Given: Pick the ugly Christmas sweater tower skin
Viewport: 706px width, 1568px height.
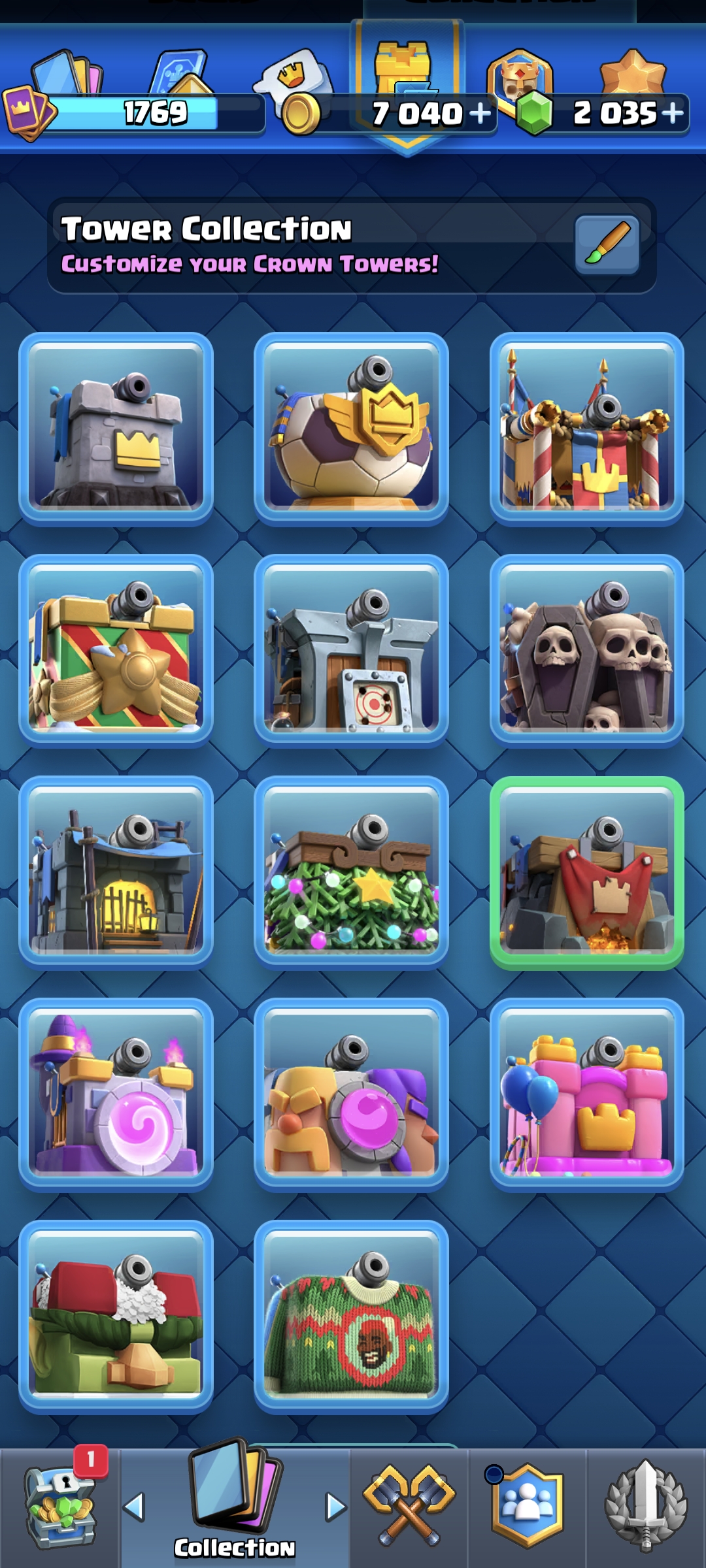Looking at the screenshot, I should pyautogui.click(x=352, y=1317).
